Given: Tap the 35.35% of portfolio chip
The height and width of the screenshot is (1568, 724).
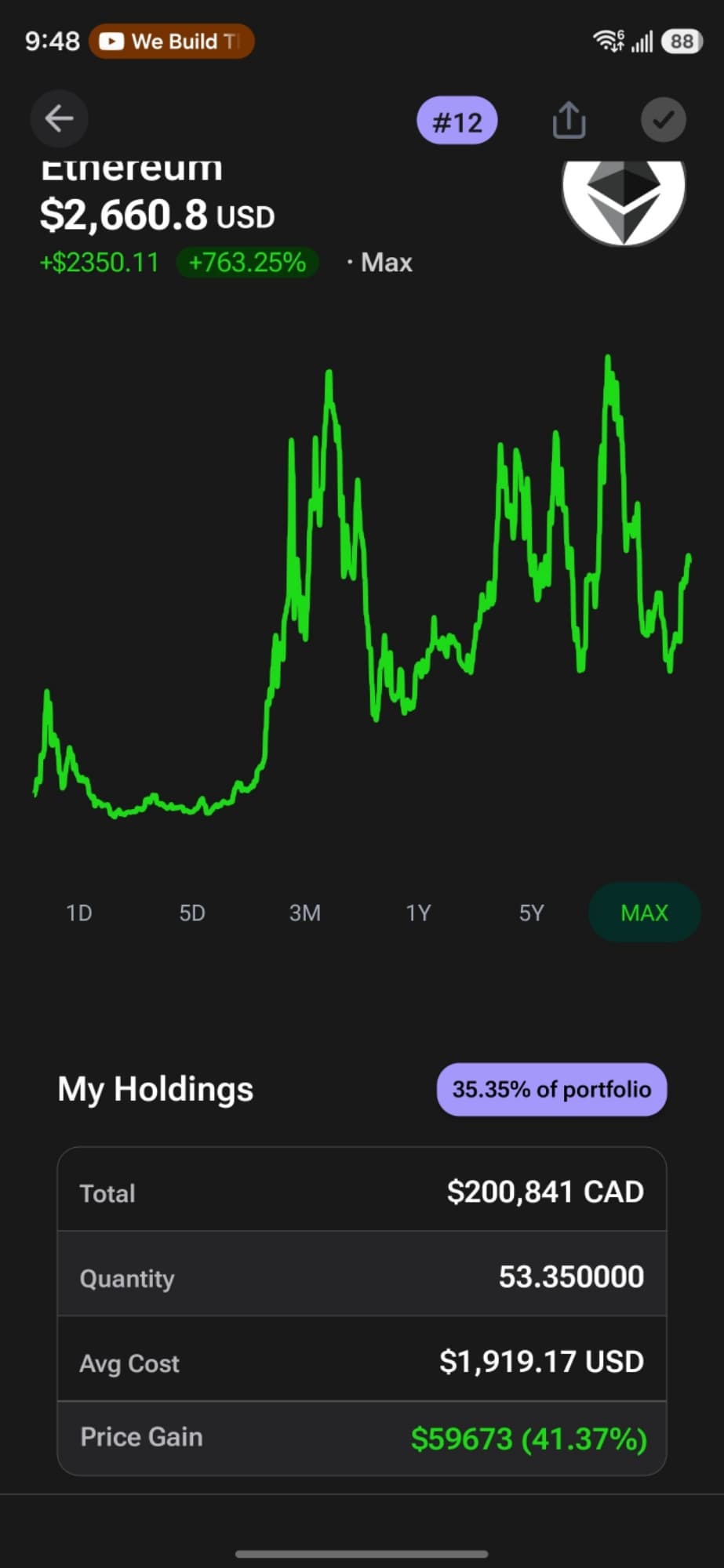Looking at the screenshot, I should click(552, 1089).
